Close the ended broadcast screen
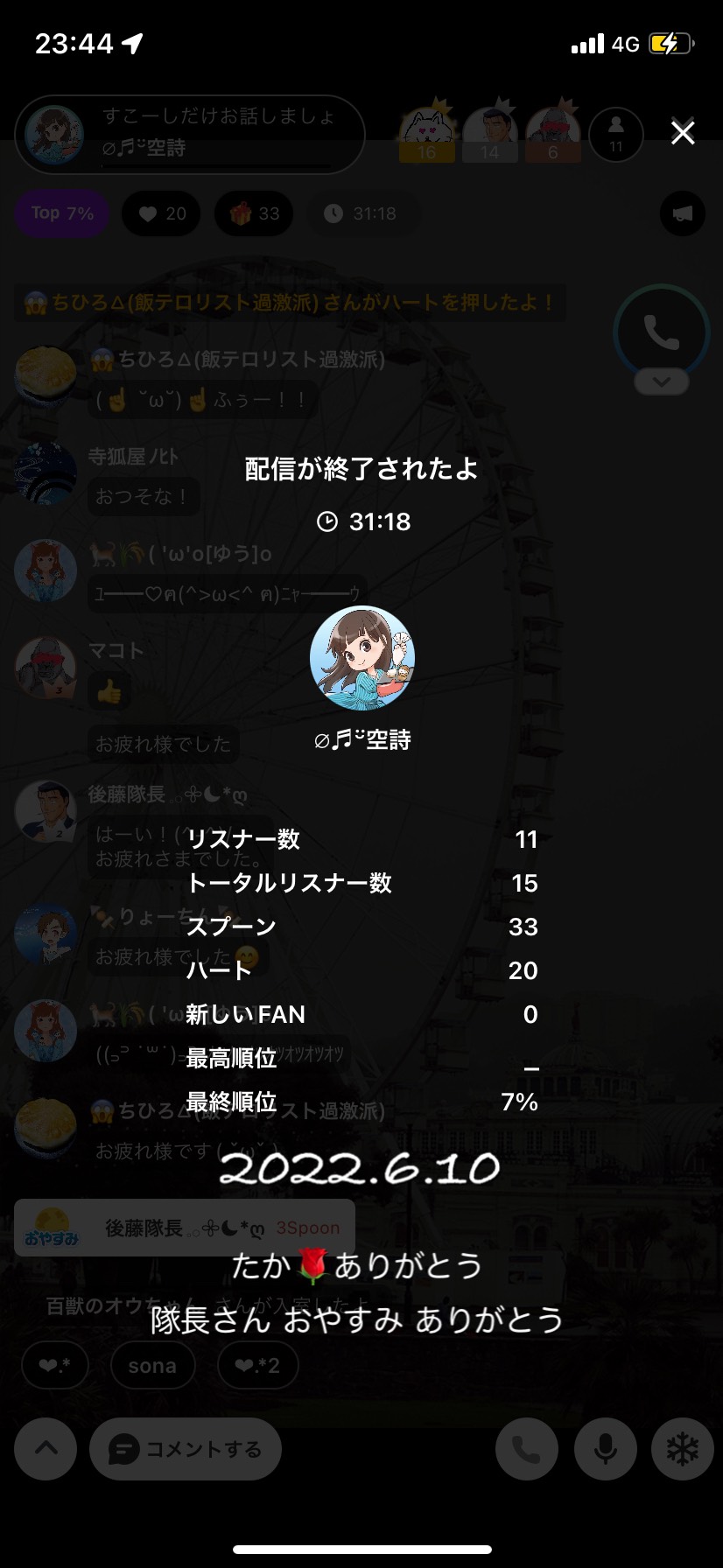This screenshot has width=723, height=1568. (683, 133)
